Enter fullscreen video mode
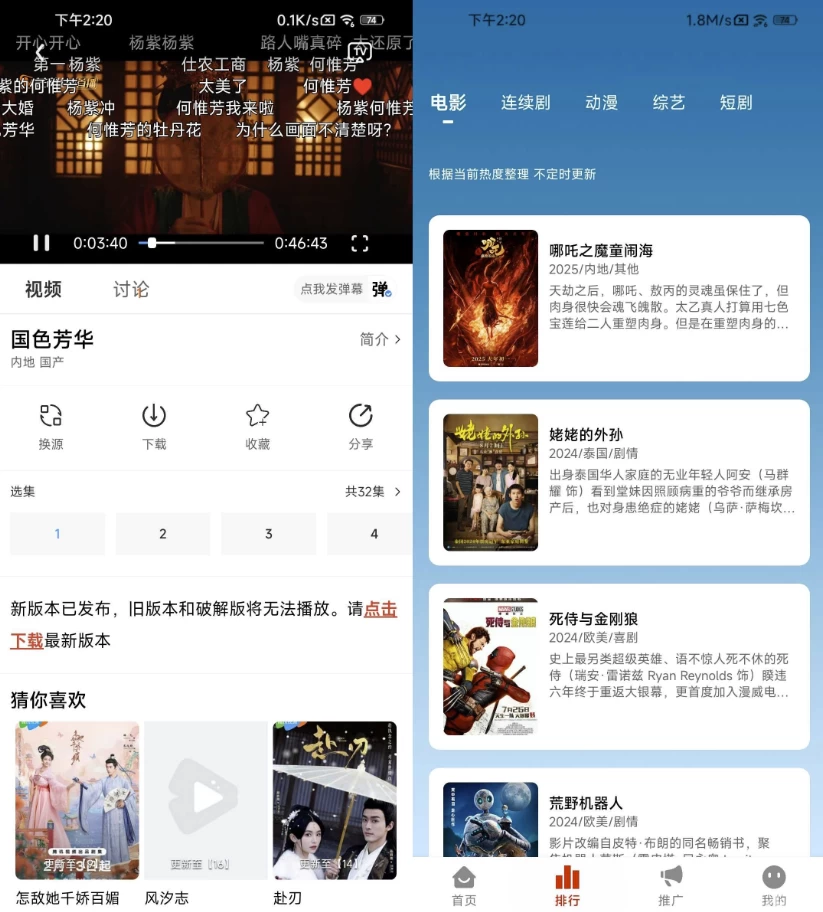Screen dimensions: 823x912 360,243
